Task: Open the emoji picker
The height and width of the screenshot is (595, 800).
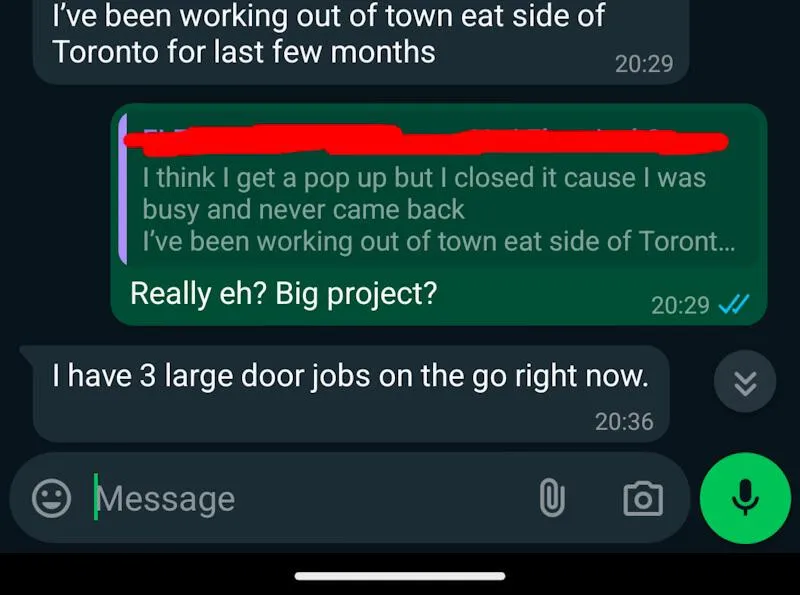Action: (x=51, y=498)
